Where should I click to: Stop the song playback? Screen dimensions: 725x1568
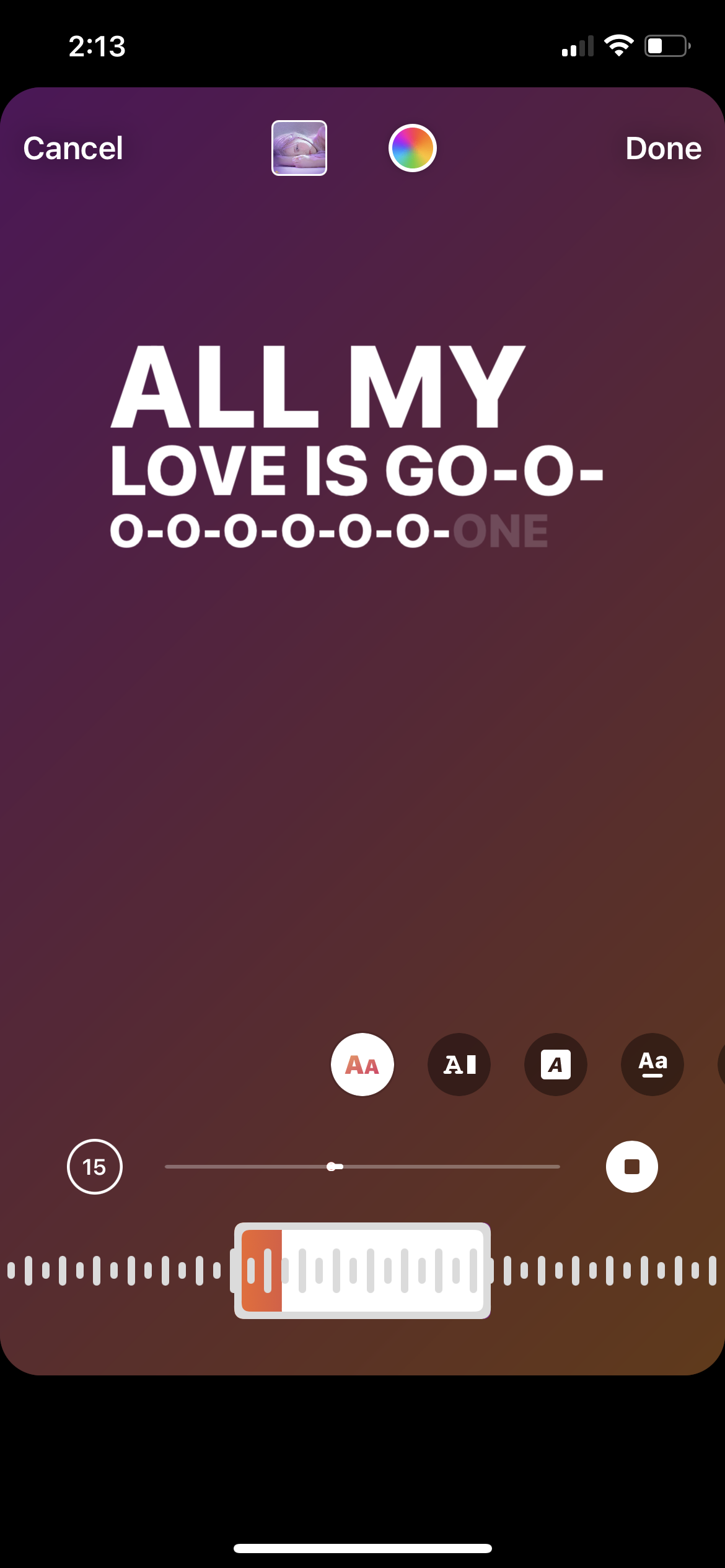point(632,1167)
